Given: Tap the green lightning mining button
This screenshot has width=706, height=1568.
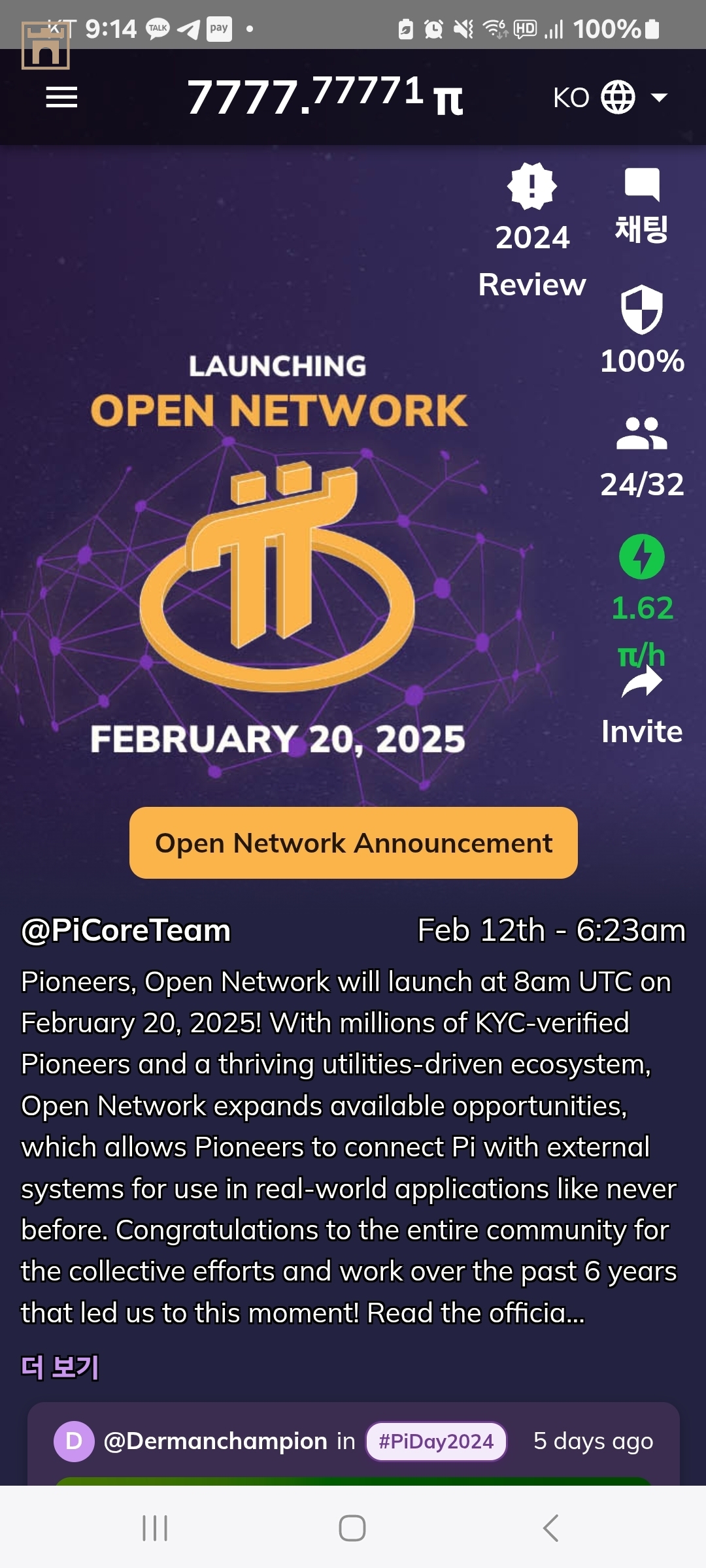Looking at the screenshot, I should 641,557.
